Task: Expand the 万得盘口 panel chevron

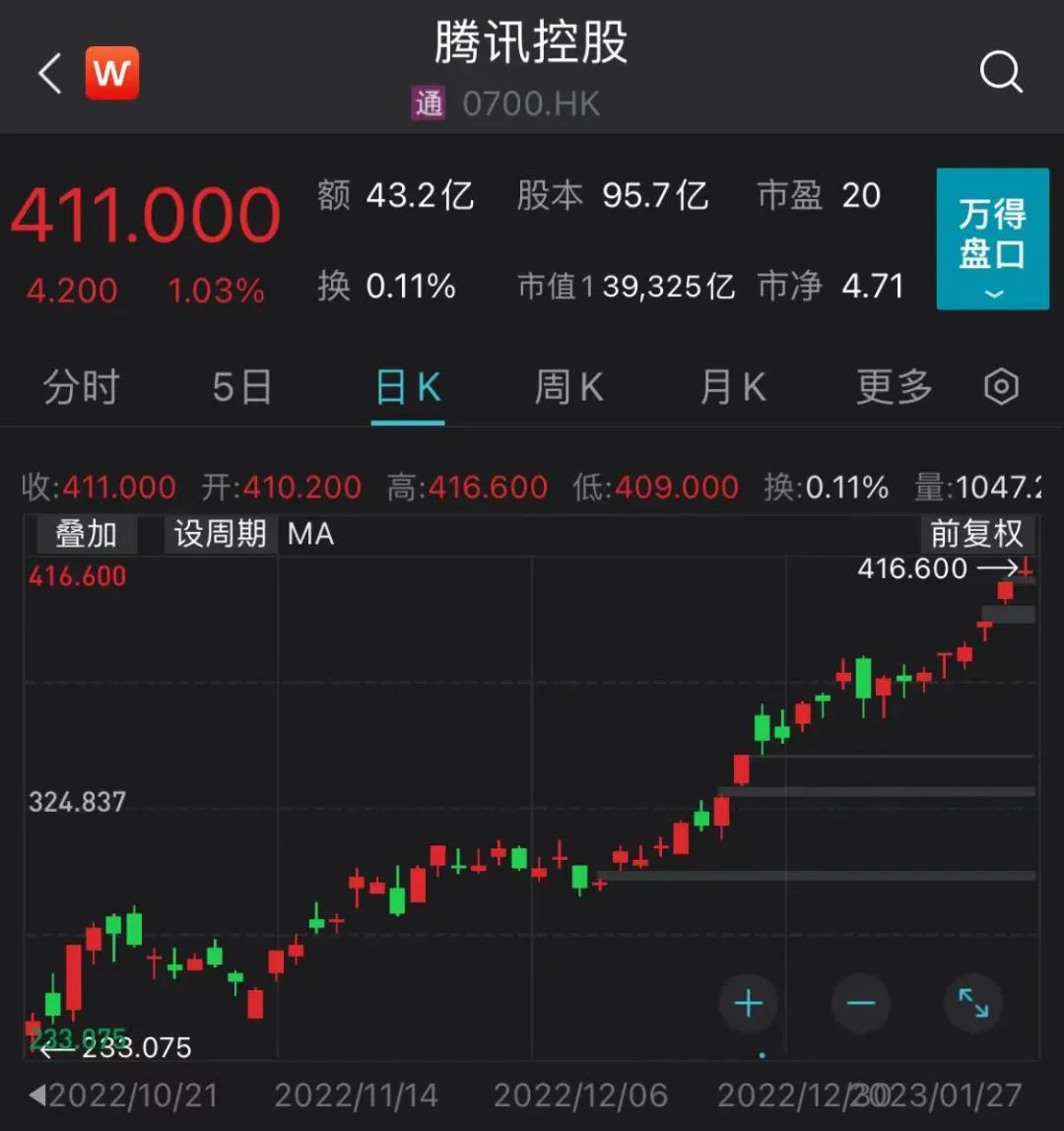Action: tap(992, 296)
